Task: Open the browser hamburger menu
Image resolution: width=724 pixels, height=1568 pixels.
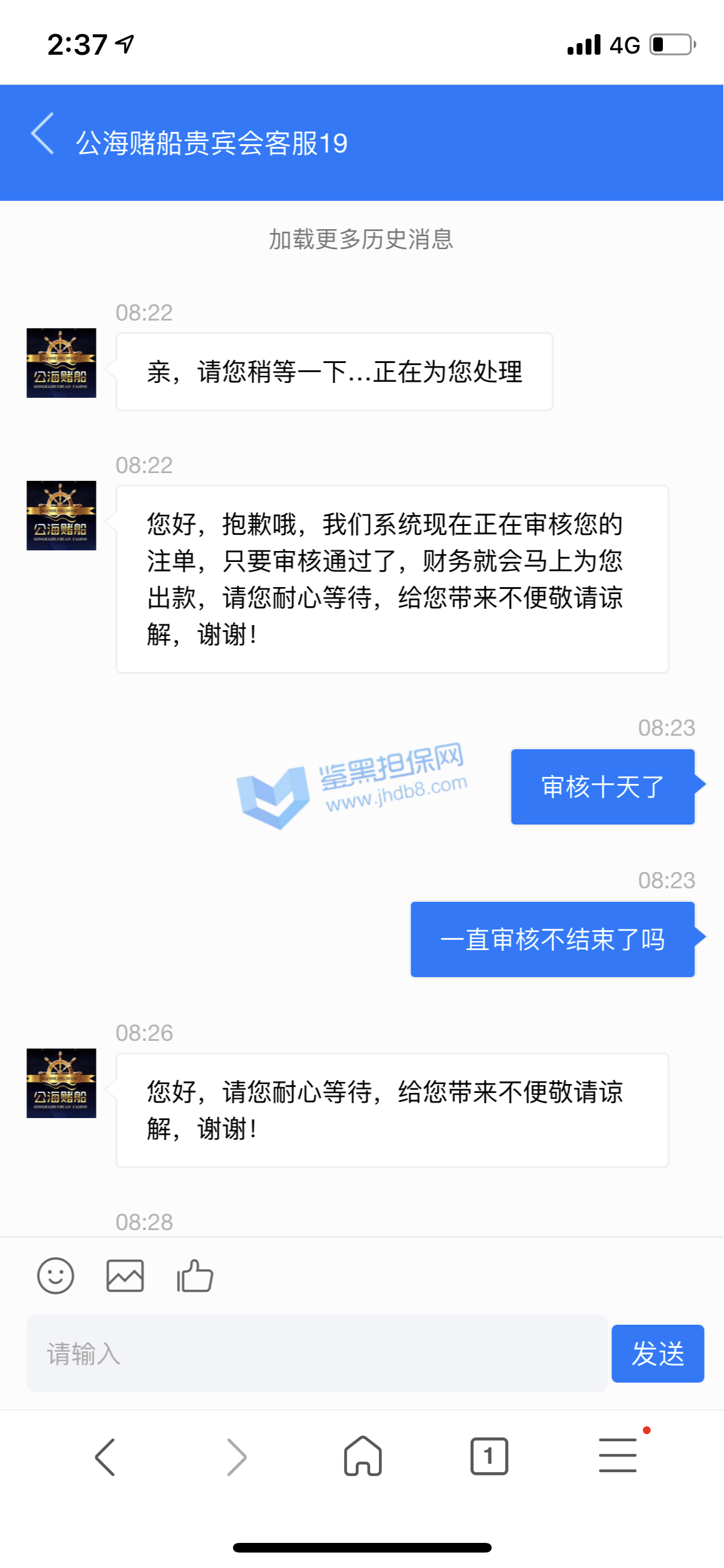Action: coord(618,1455)
